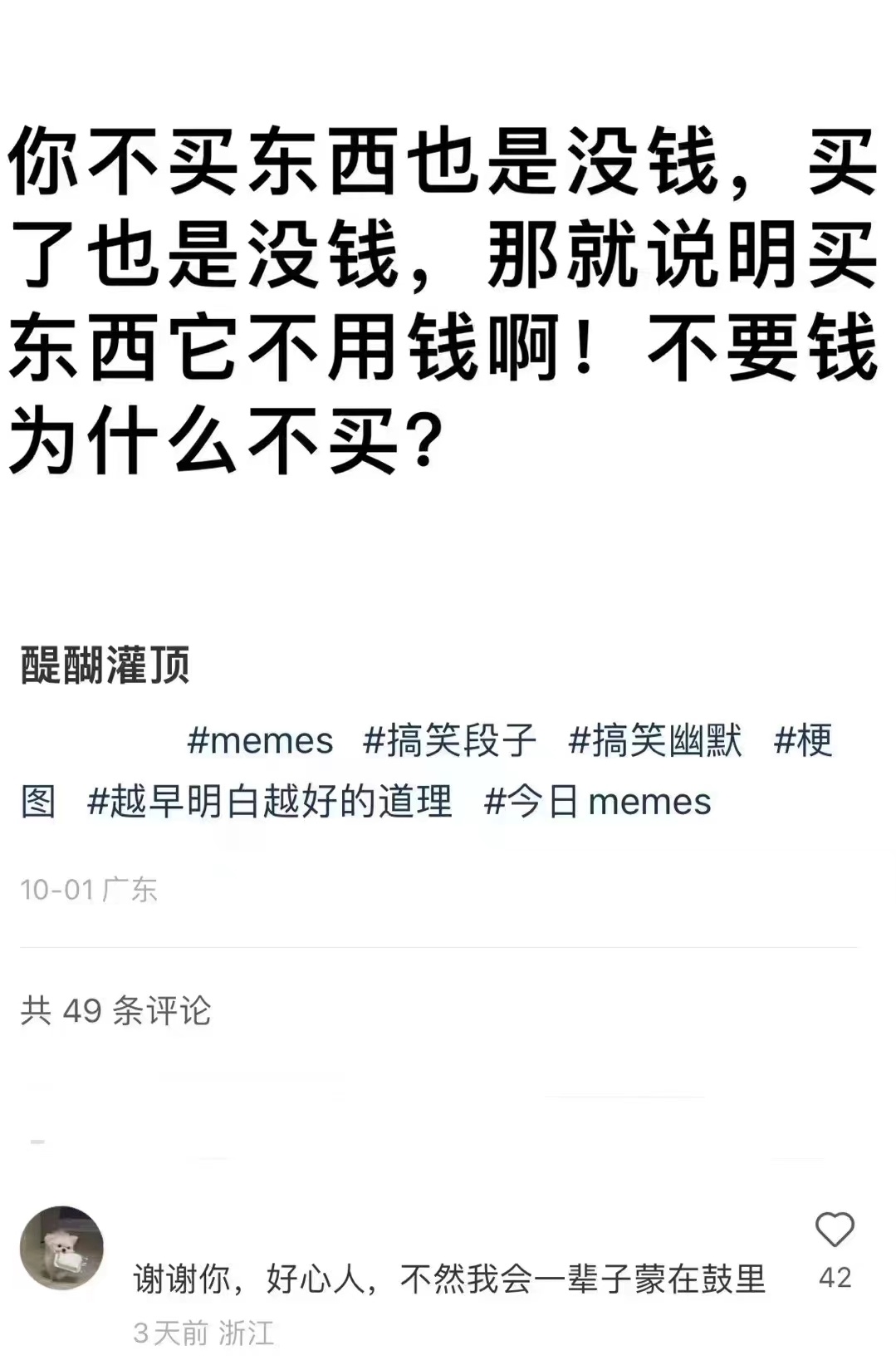The height and width of the screenshot is (1370, 896).
Task: Open the #今日memes hashtag
Action: pyautogui.click(x=597, y=802)
